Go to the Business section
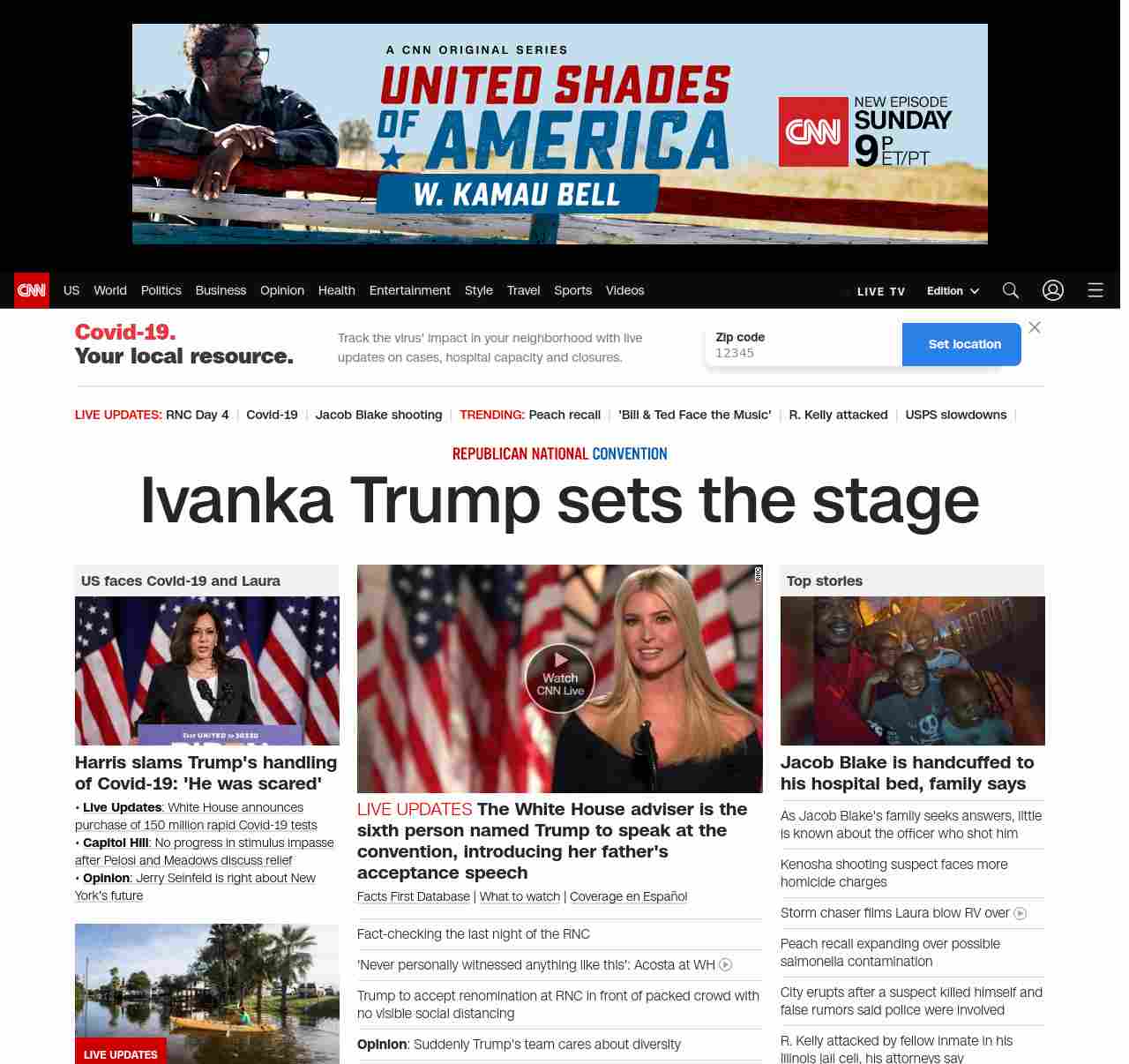Image resolution: width=1129 pixels, height=1064 pixels. pos(221,290)
